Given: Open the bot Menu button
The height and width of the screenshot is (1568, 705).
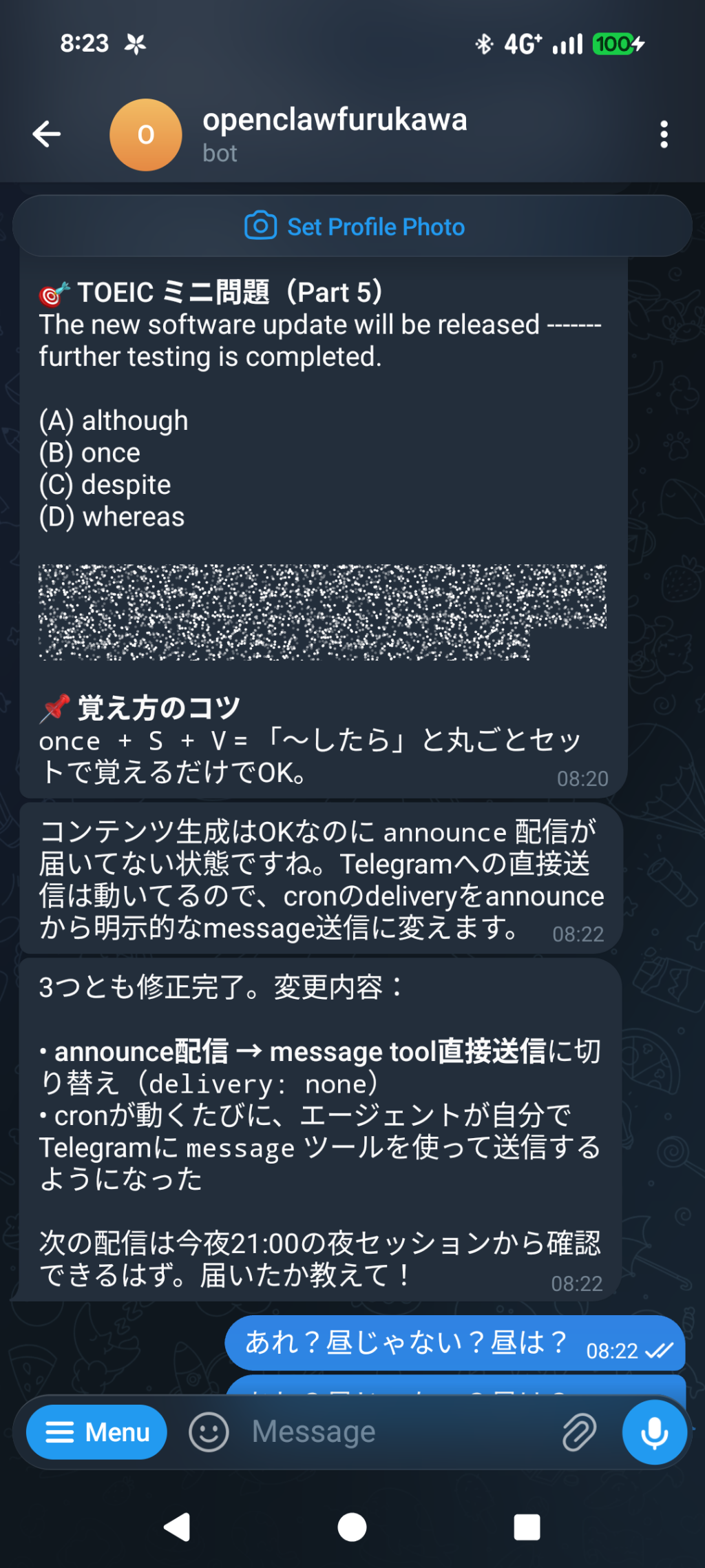Looking at the screenshot, I should click(96, 1432).
